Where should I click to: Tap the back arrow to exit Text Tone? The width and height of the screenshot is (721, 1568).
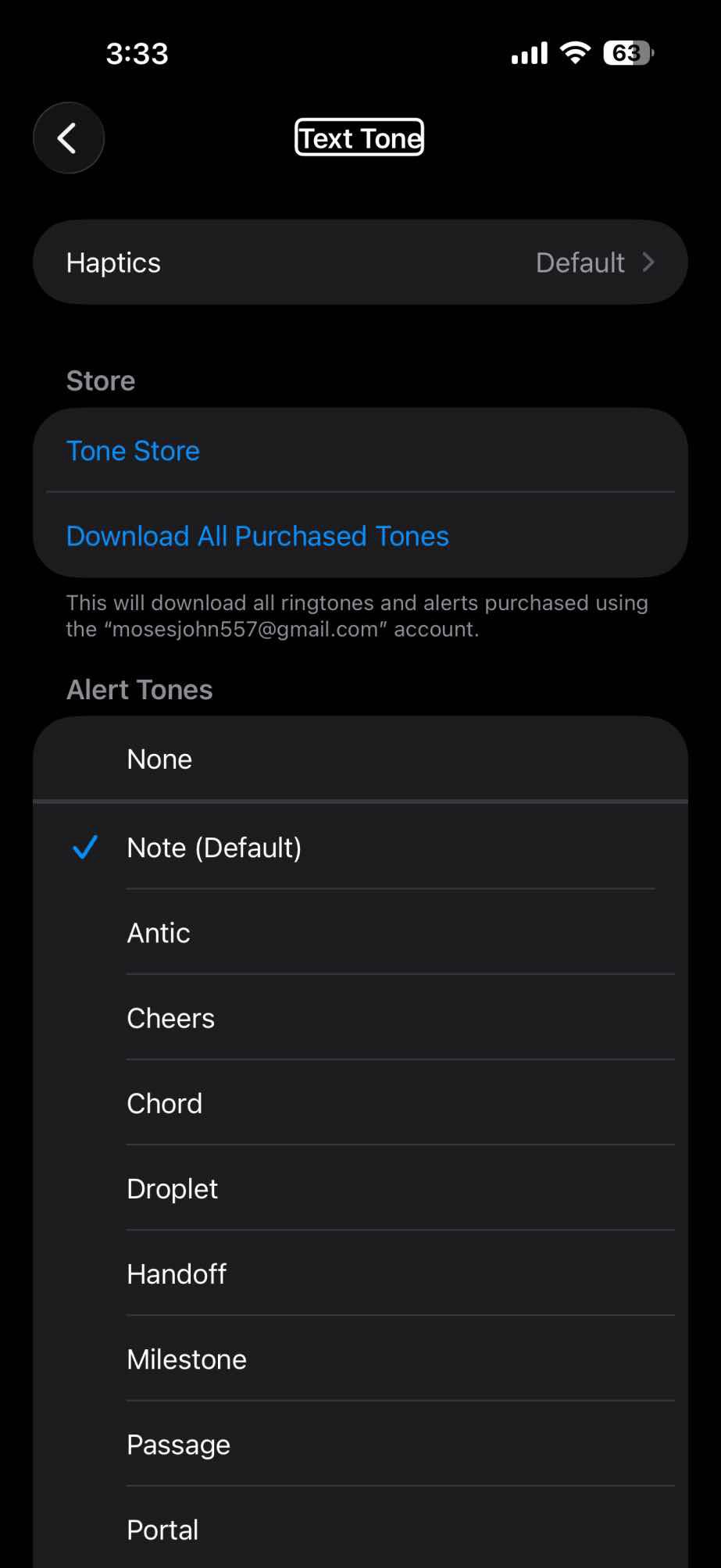point(68,138)
